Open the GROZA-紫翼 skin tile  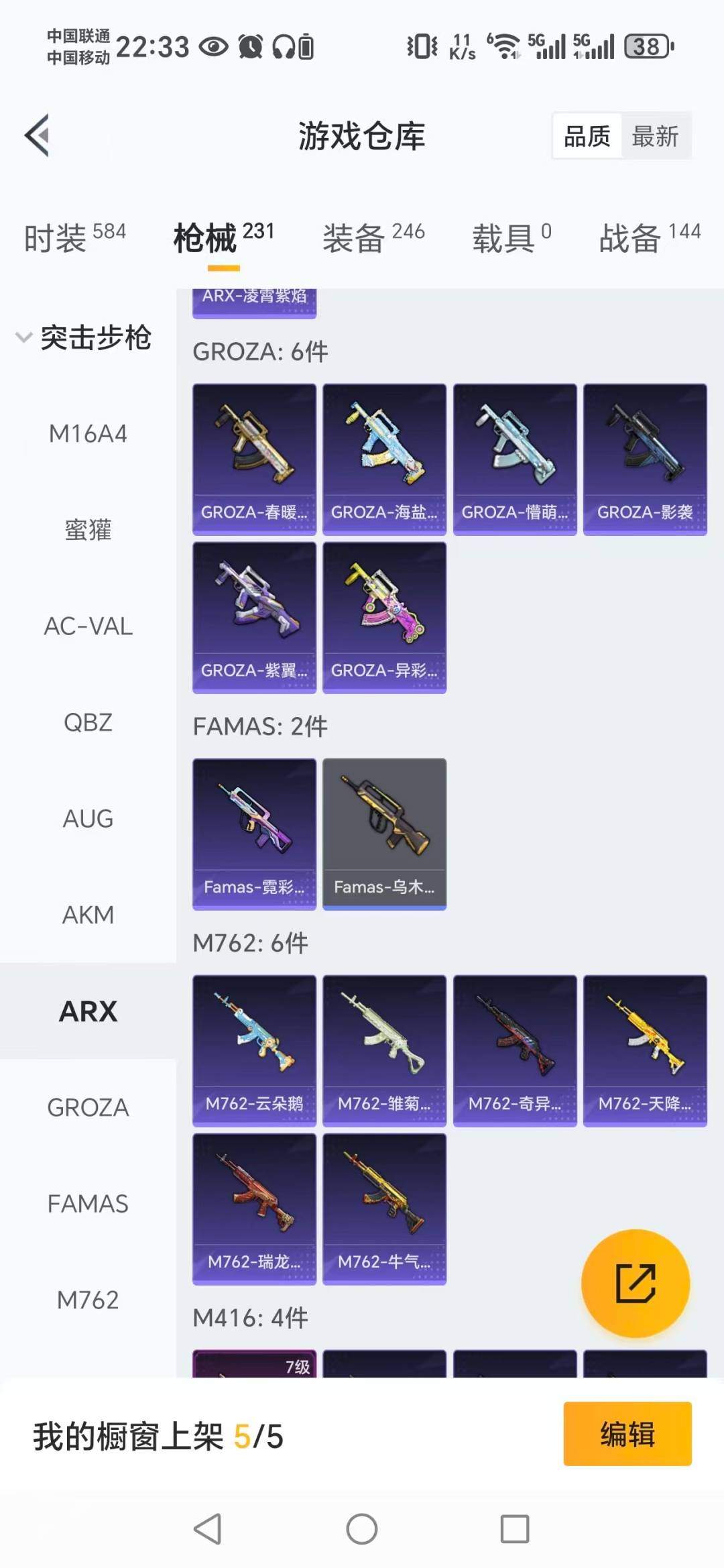[254, 618]
